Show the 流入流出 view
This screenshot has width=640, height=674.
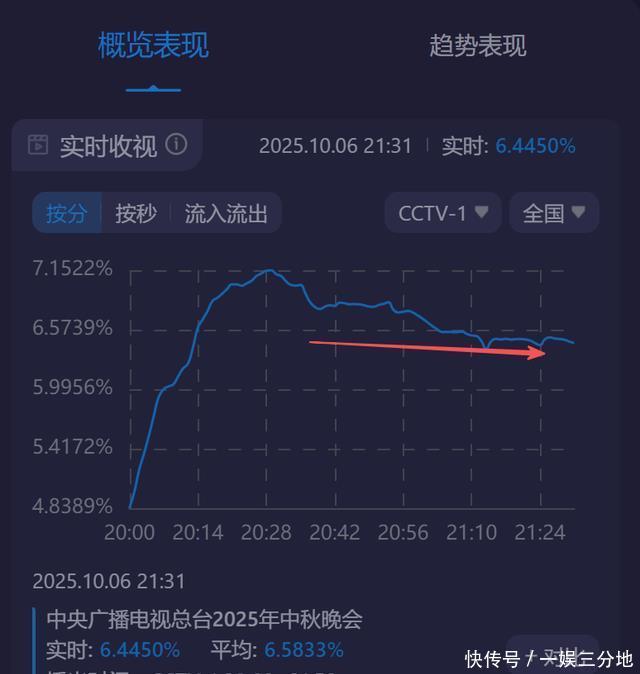coord(226,213)
